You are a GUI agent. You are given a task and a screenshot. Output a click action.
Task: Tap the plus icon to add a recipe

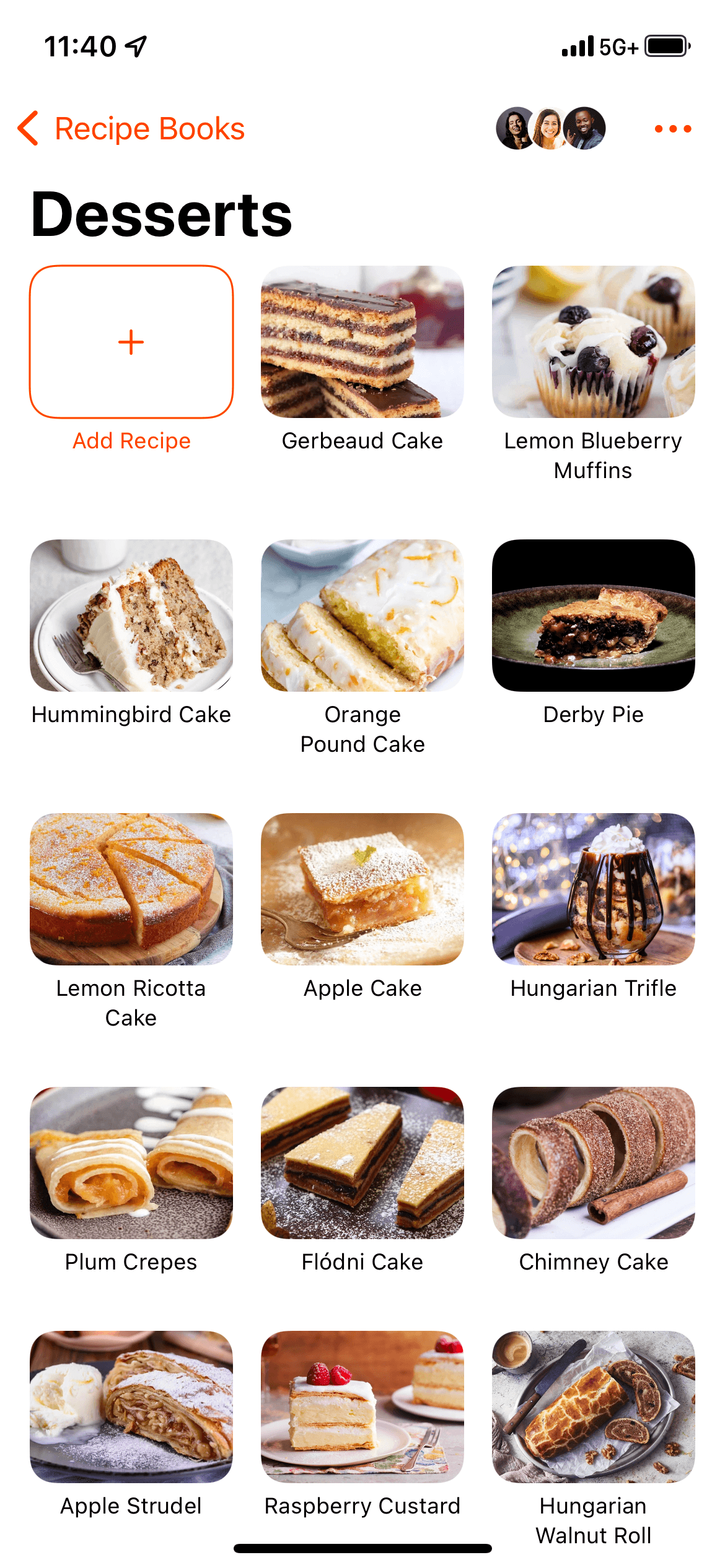[x=131, y=341]
